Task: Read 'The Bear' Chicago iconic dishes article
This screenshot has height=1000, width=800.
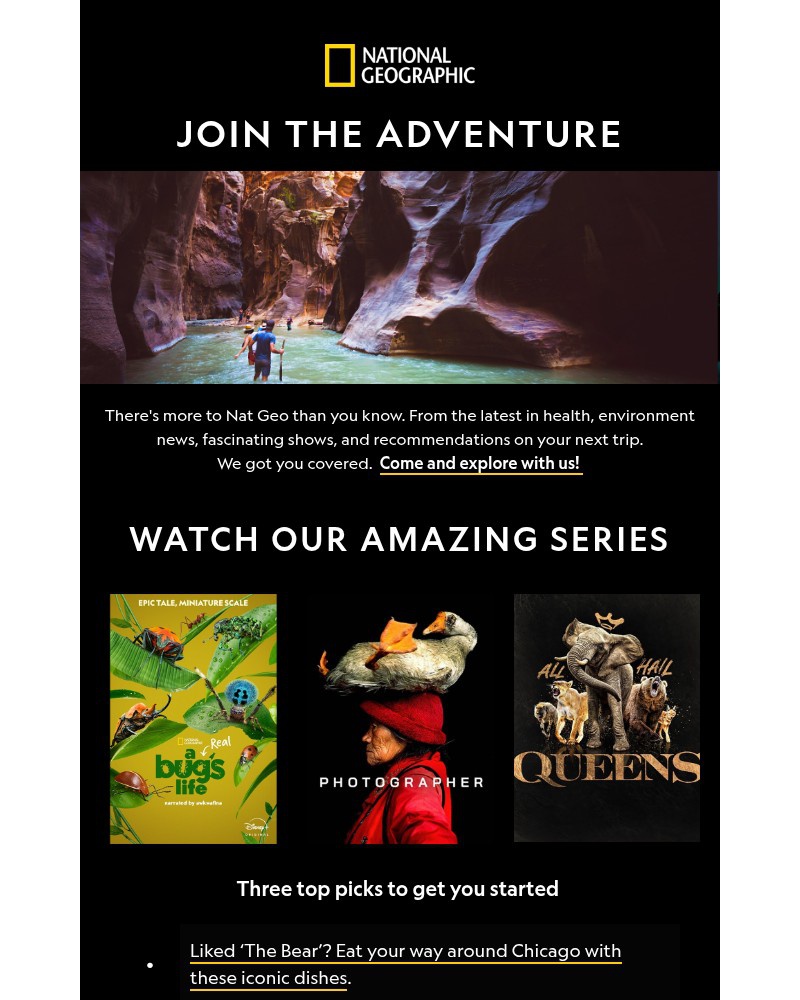Action: click(405, 951)
